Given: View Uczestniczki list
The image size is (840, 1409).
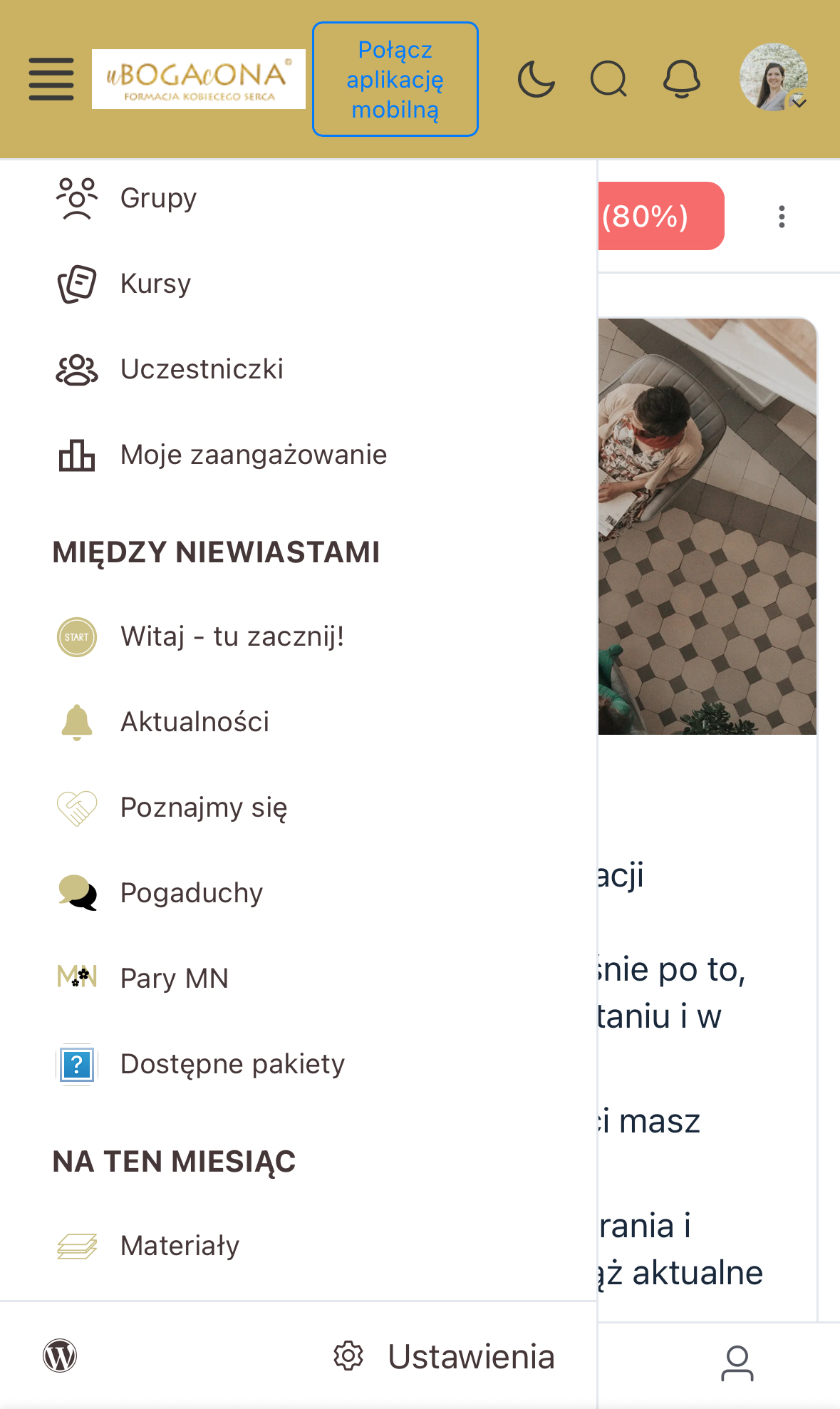Looking at the screenshot, I should point(202,369).
